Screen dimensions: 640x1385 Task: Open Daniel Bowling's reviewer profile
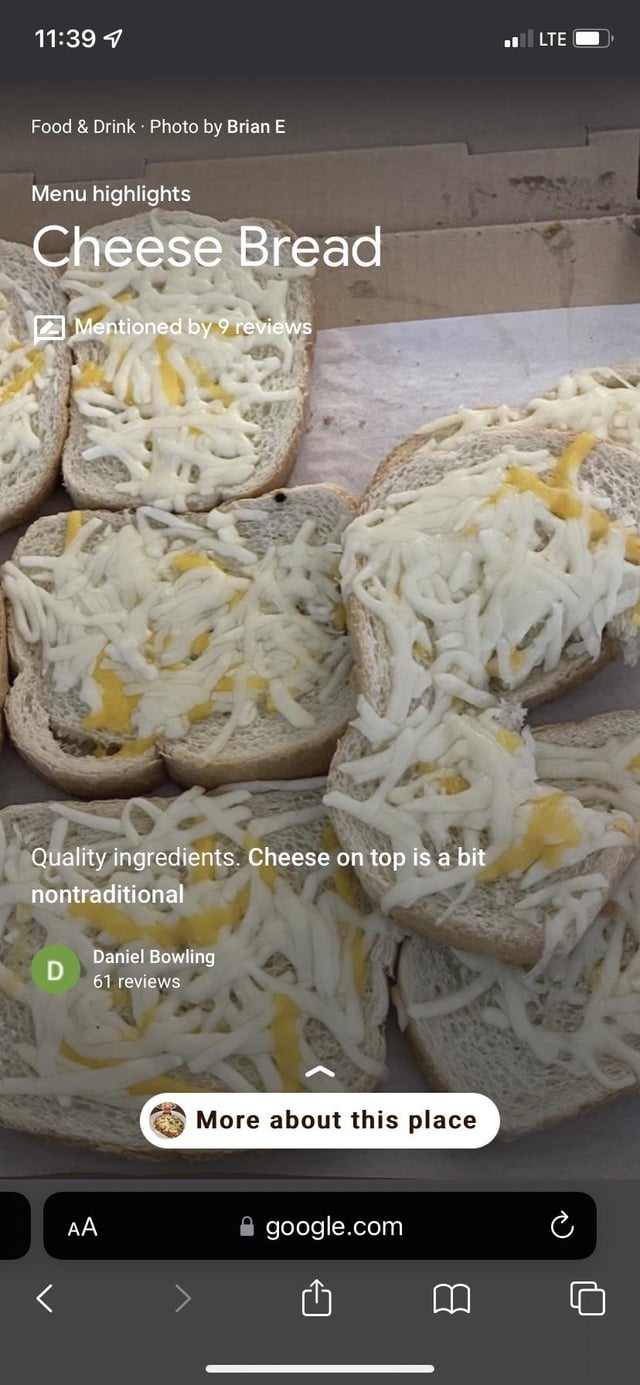click(x=153, y=957)
